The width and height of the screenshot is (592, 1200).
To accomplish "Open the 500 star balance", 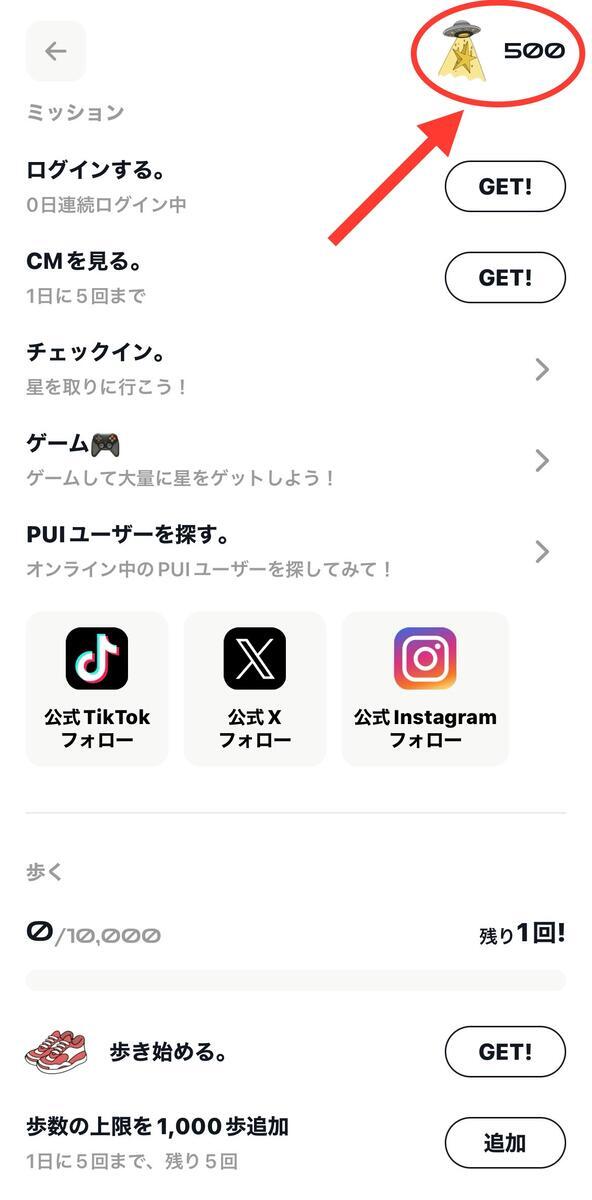I will tap(501, 51).
